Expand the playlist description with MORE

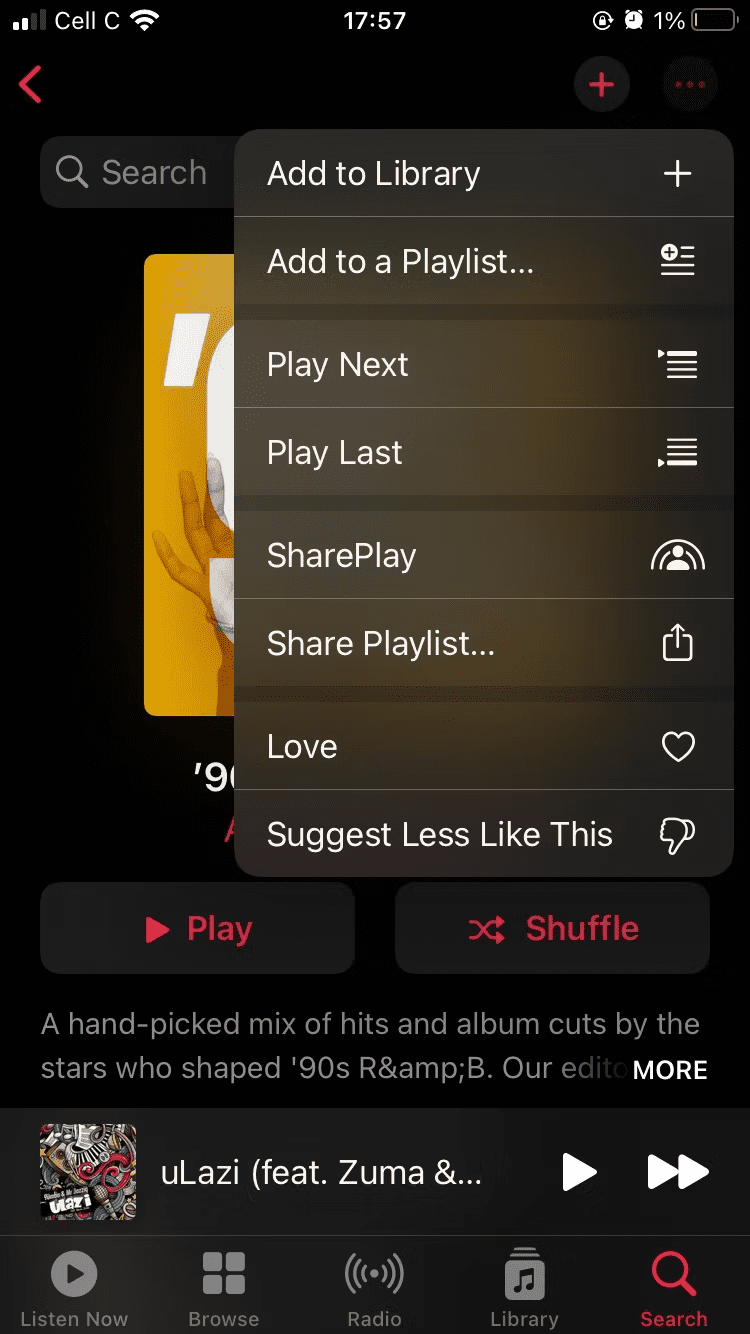[669, 1069]
